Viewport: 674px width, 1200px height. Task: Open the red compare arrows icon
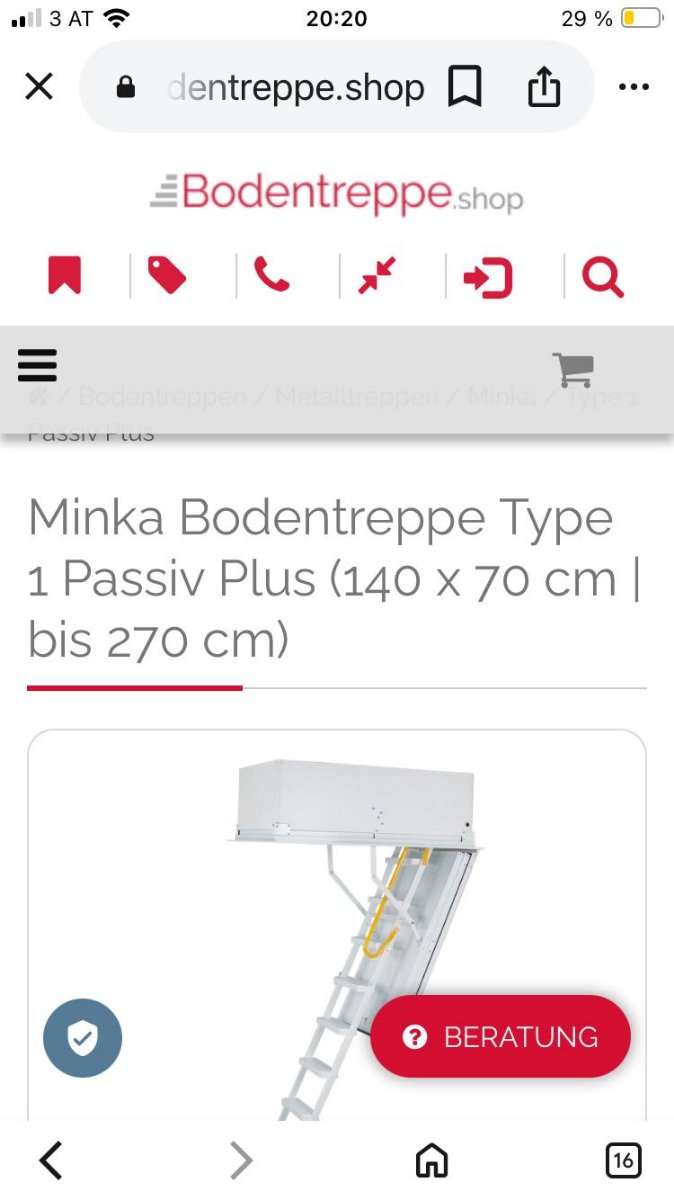tap(377, 276)
